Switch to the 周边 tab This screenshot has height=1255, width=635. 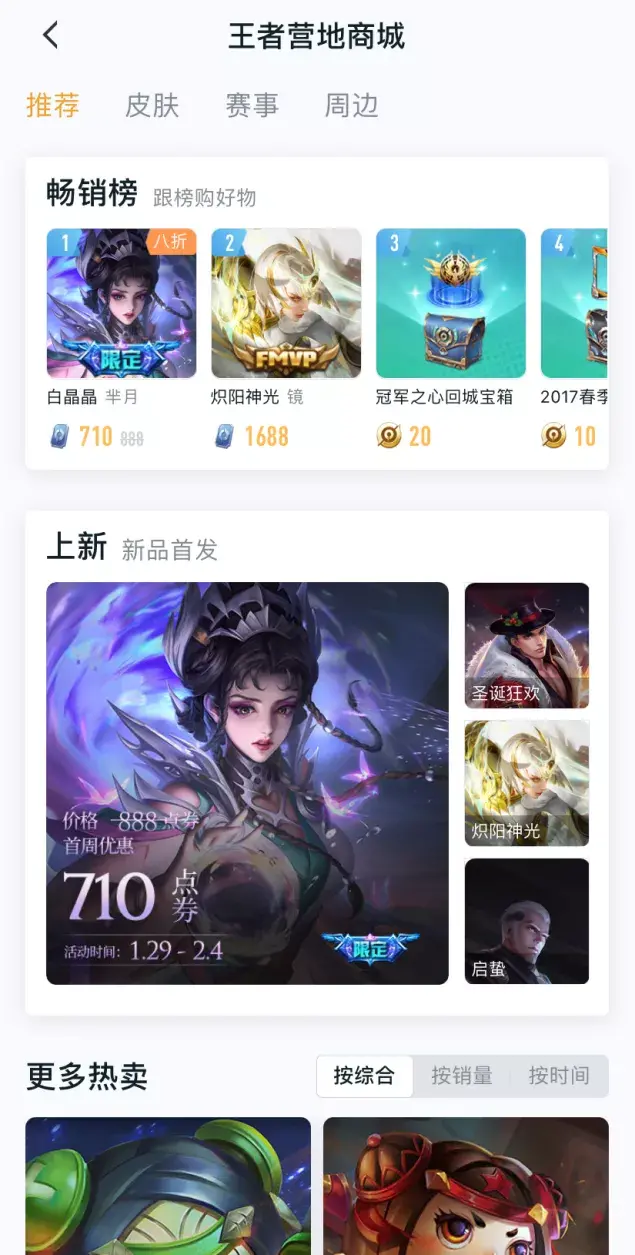(x=352, y=105)
